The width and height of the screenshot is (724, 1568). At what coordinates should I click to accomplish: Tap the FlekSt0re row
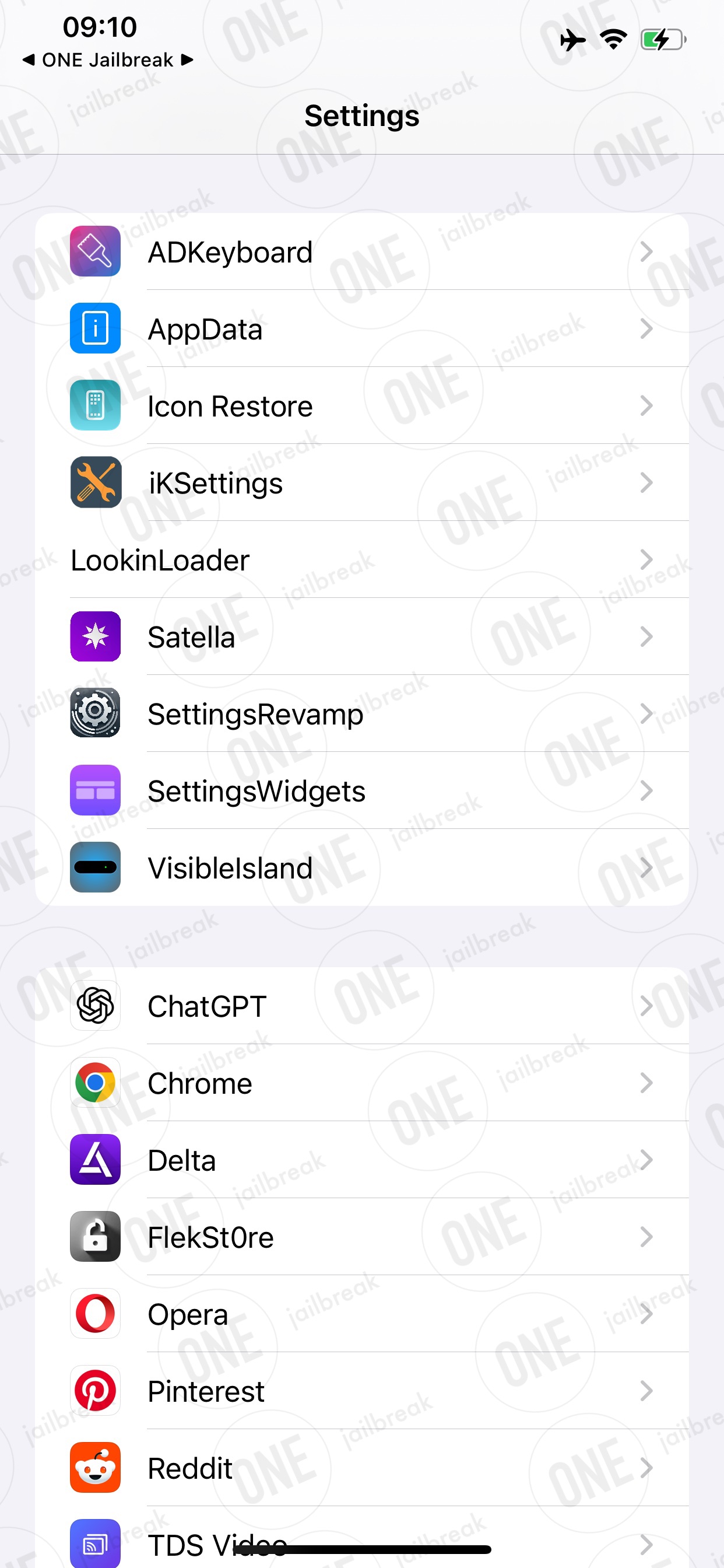coord(362,1237)
